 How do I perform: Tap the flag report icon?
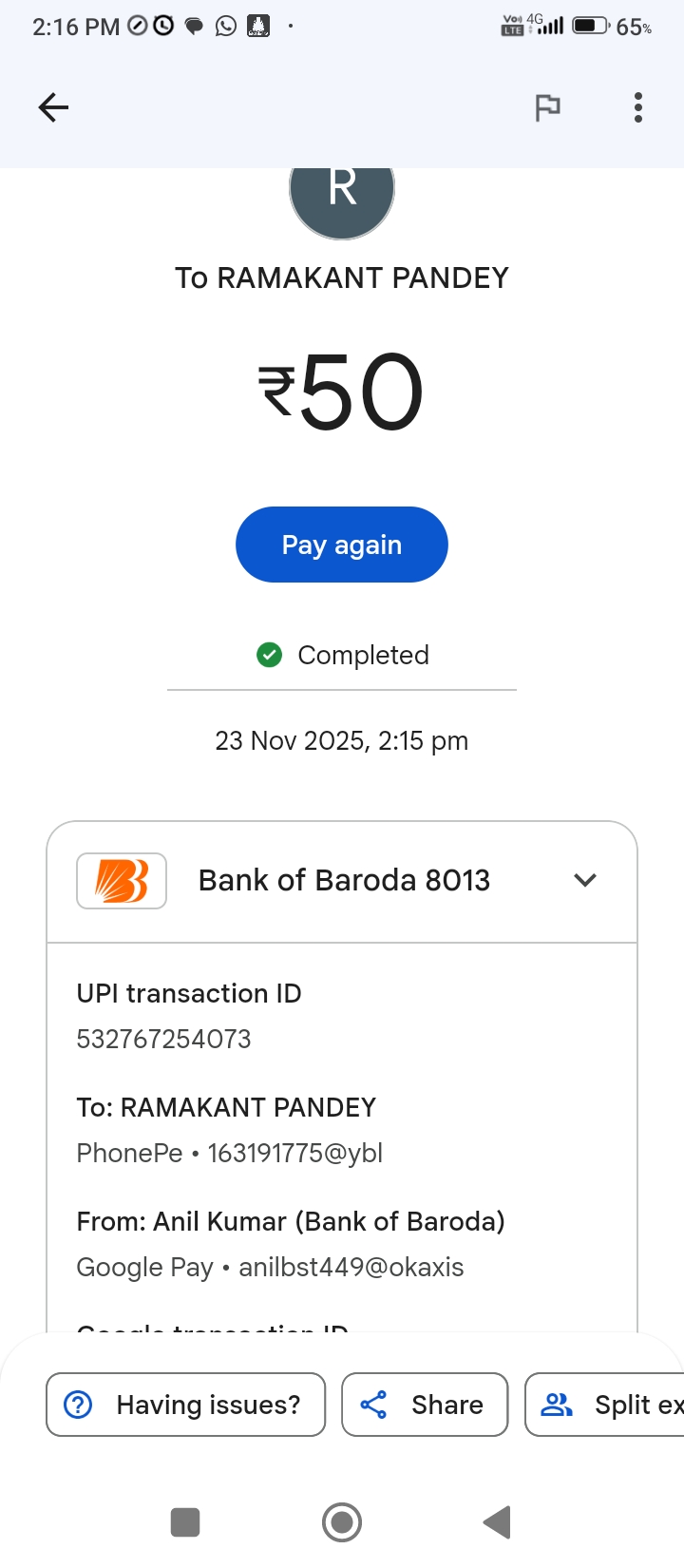(547, 107)
